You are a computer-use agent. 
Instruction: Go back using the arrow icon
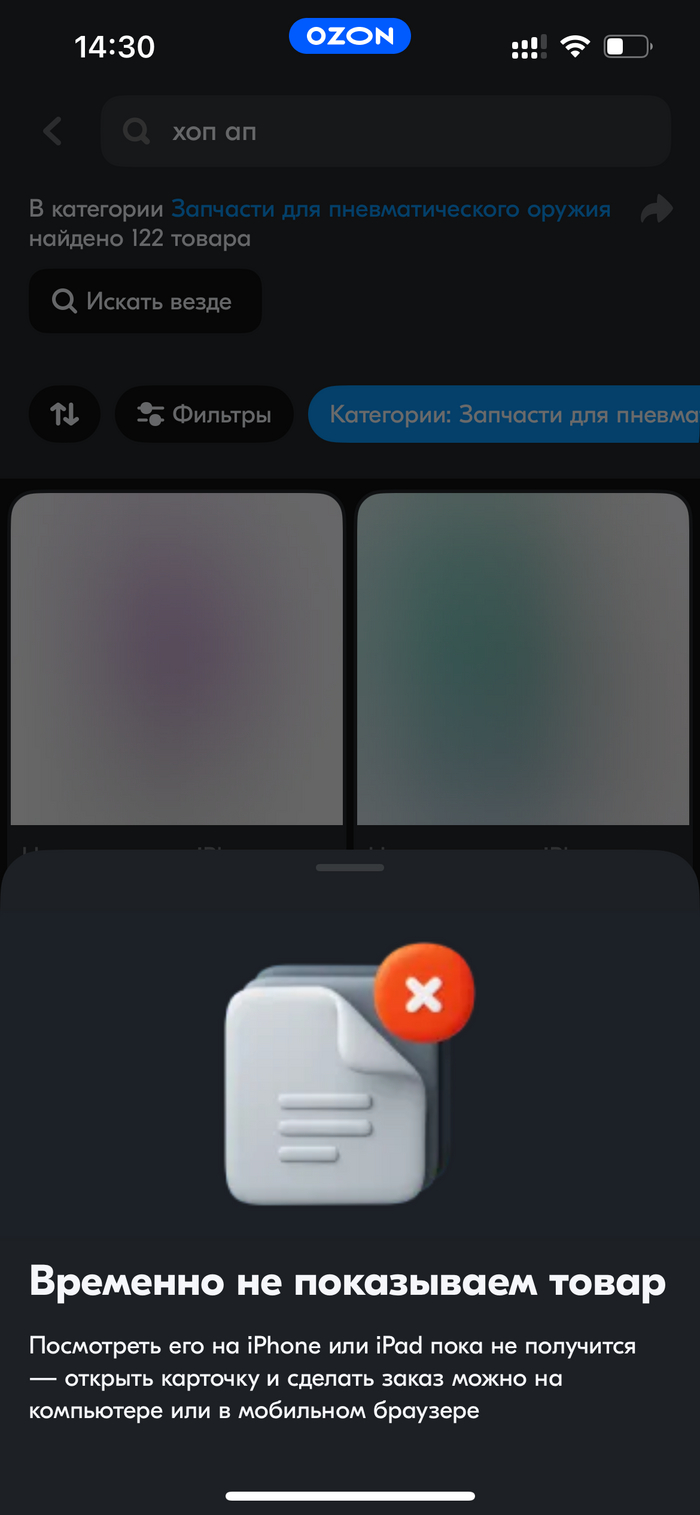coord(53,131)
